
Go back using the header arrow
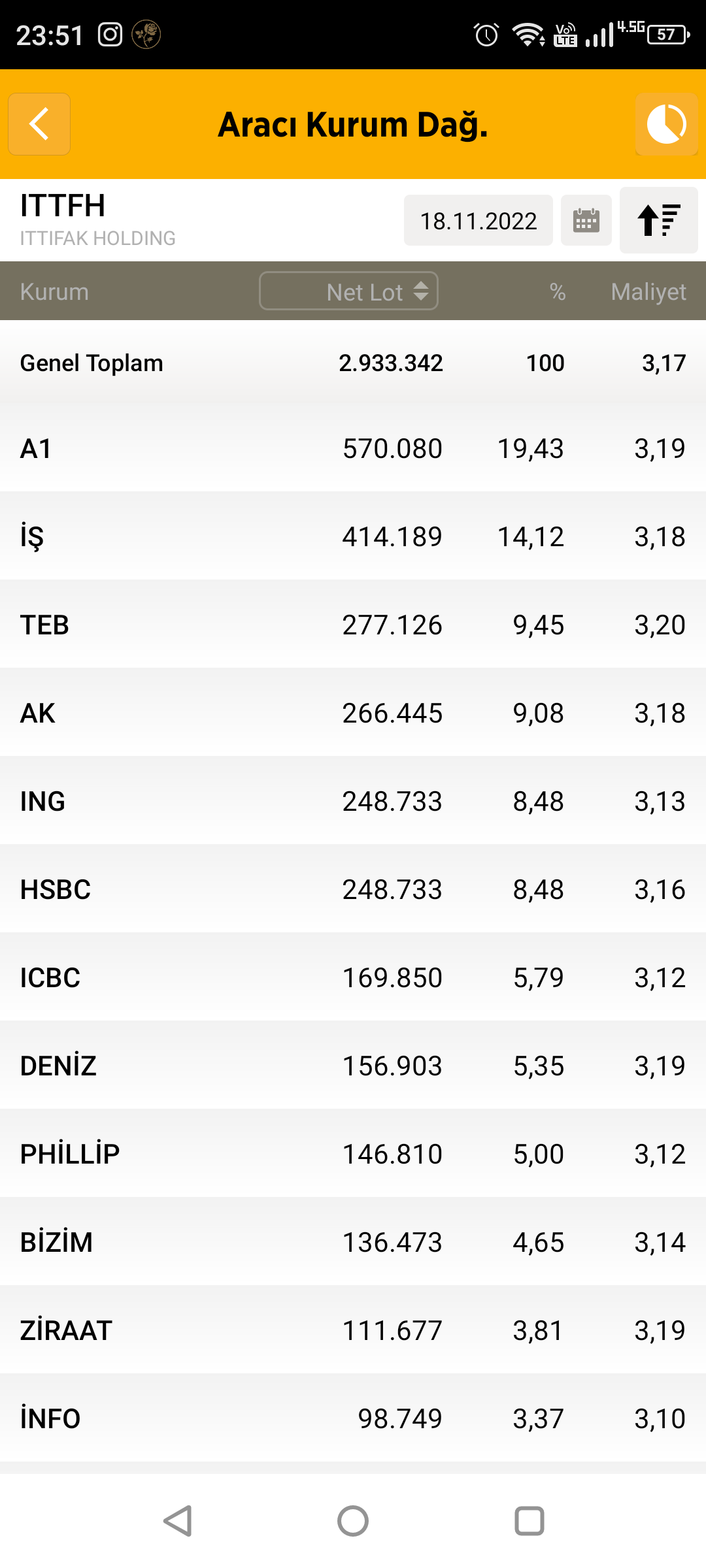click(x=39, y=124)
